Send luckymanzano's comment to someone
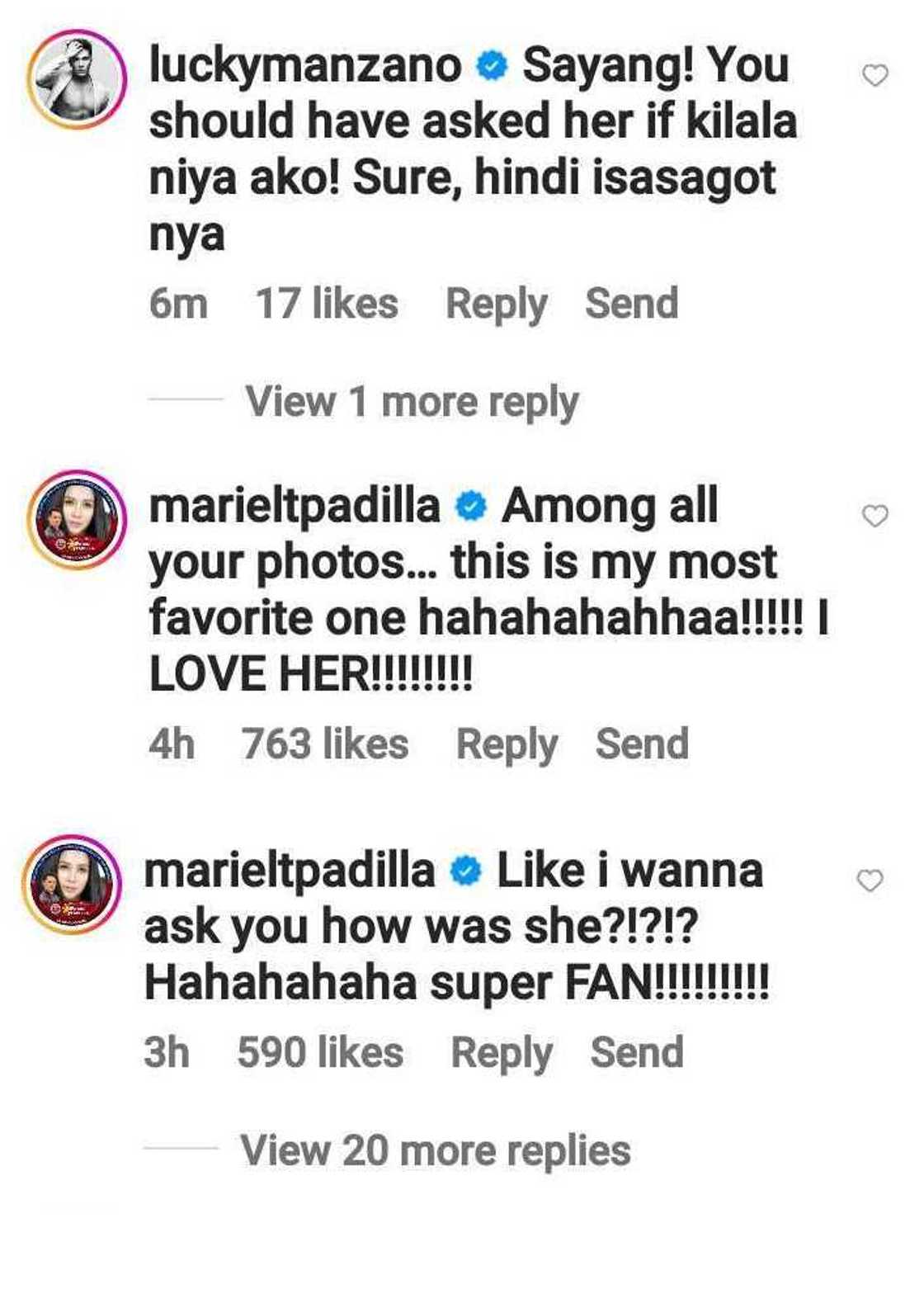 631,303
